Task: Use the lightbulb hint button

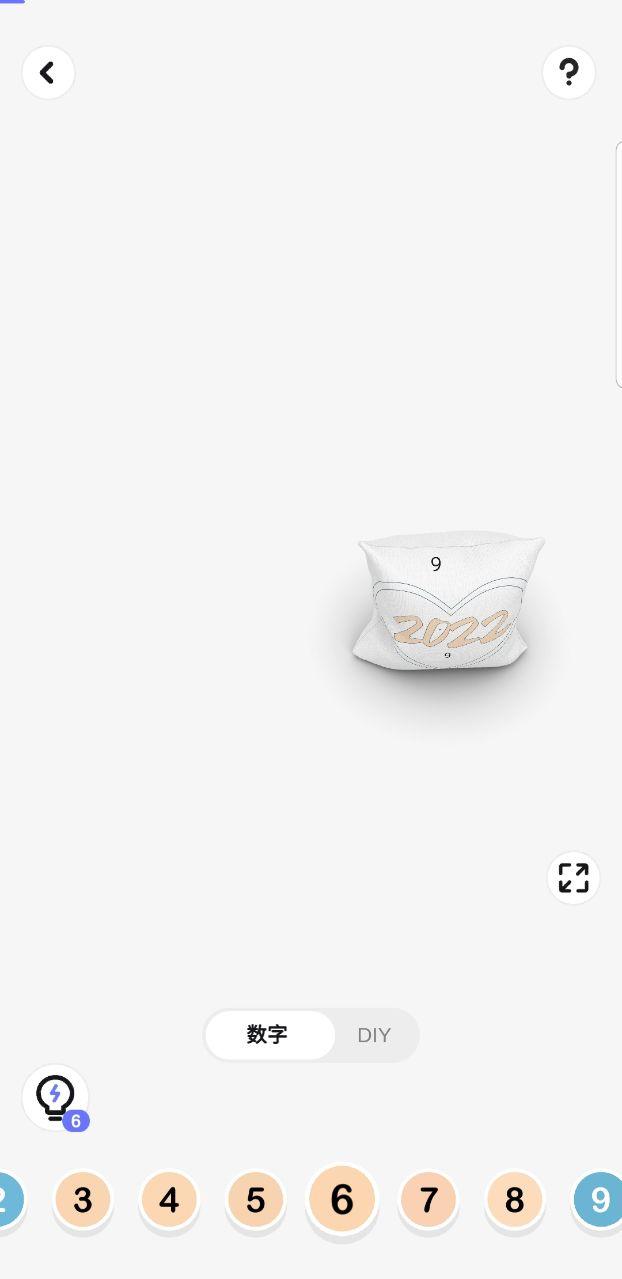Action: 55,1096
